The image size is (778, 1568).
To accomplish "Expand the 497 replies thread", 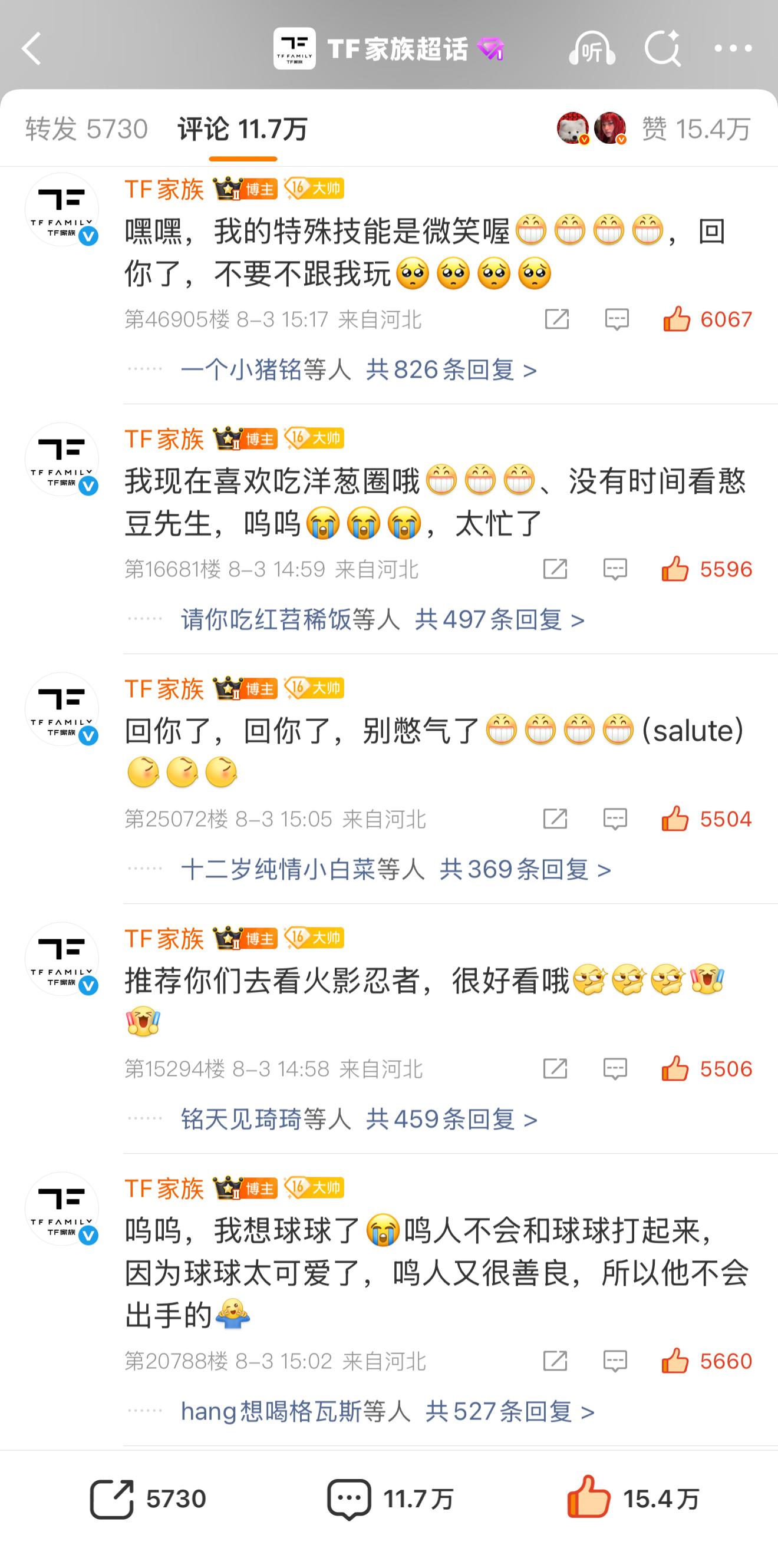I will tap(499, 620).
